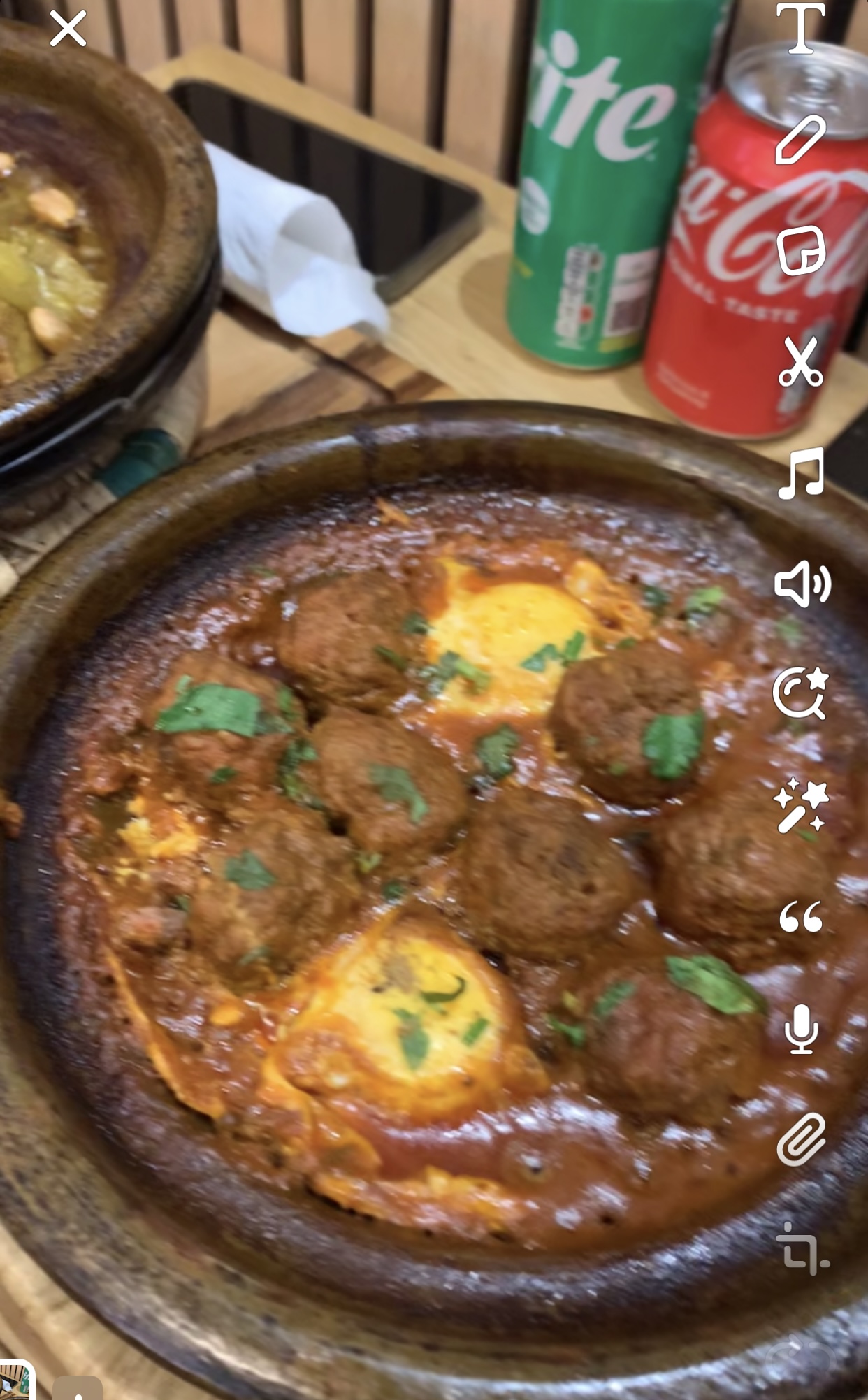Open the lens search tool
868x1400 pixels.
point(801,693)
